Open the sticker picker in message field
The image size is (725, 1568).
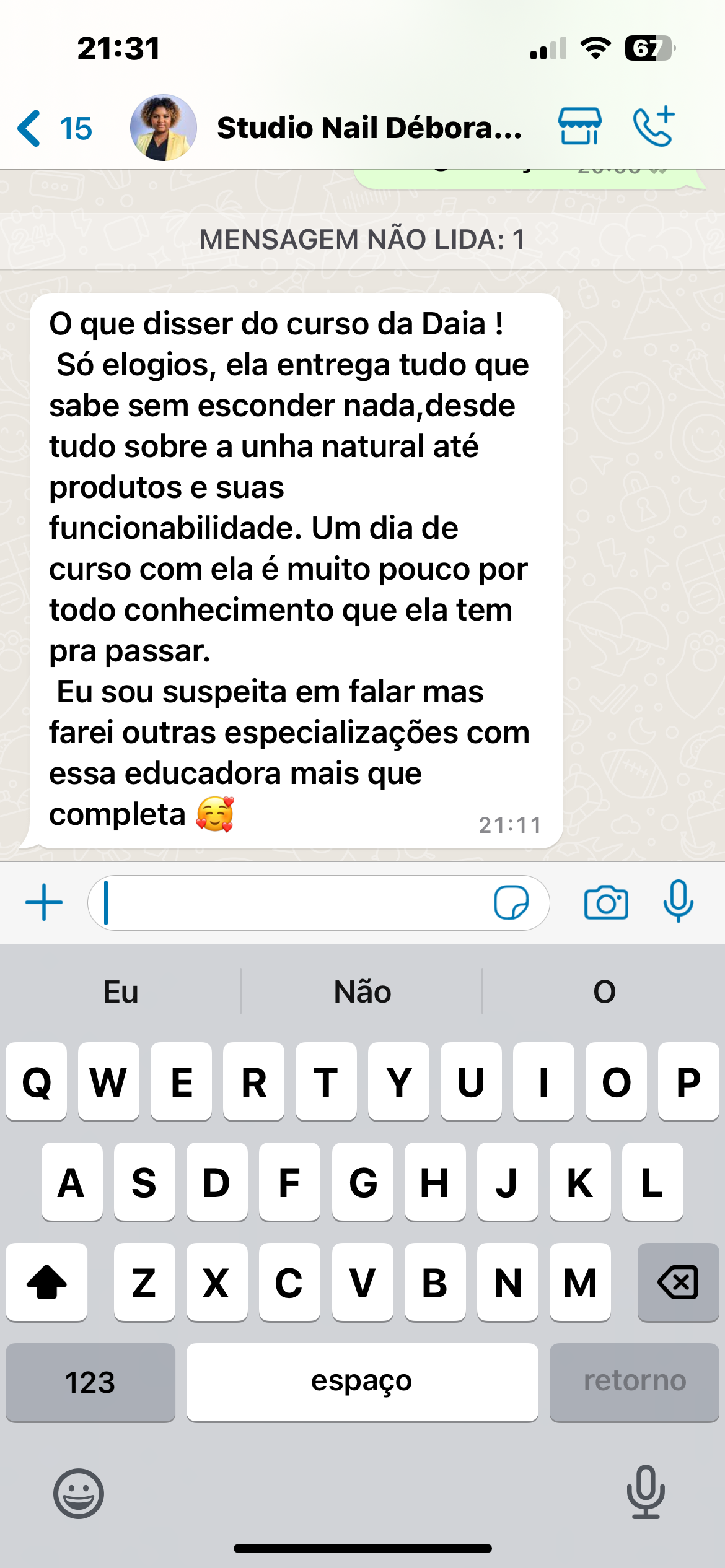click(511, 903)
